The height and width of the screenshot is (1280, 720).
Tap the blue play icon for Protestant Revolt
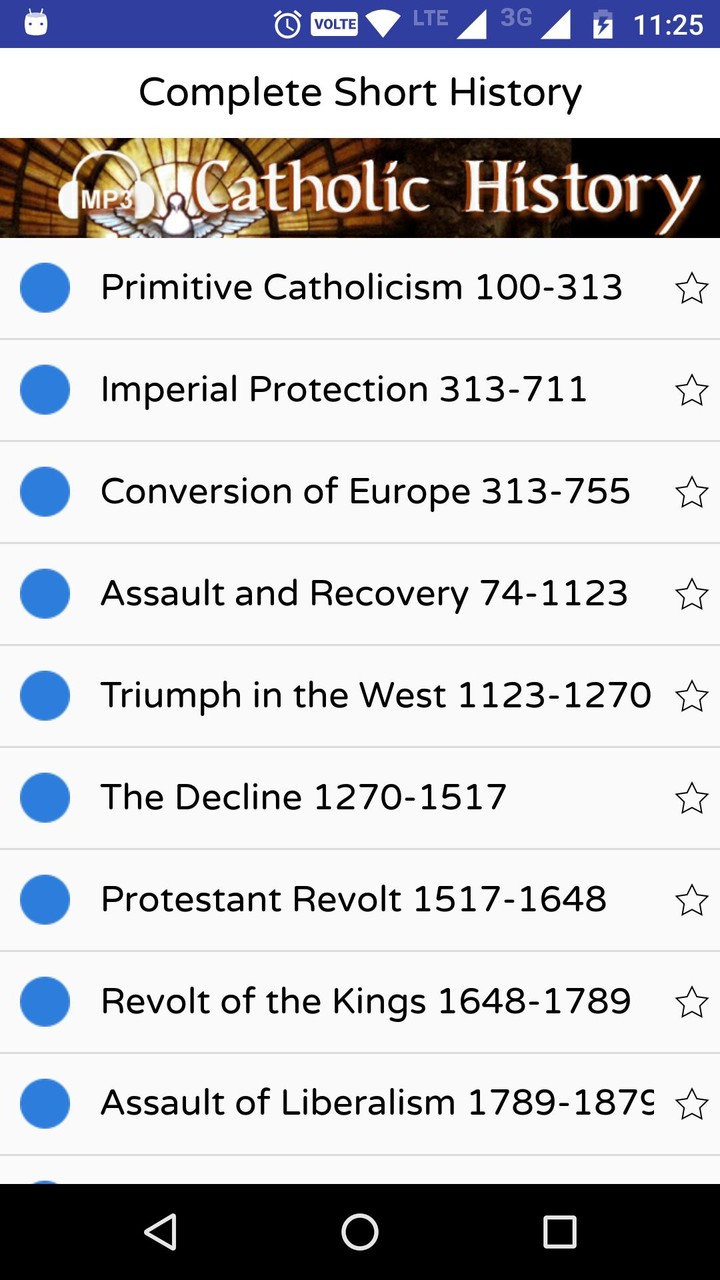pos(44,899)
